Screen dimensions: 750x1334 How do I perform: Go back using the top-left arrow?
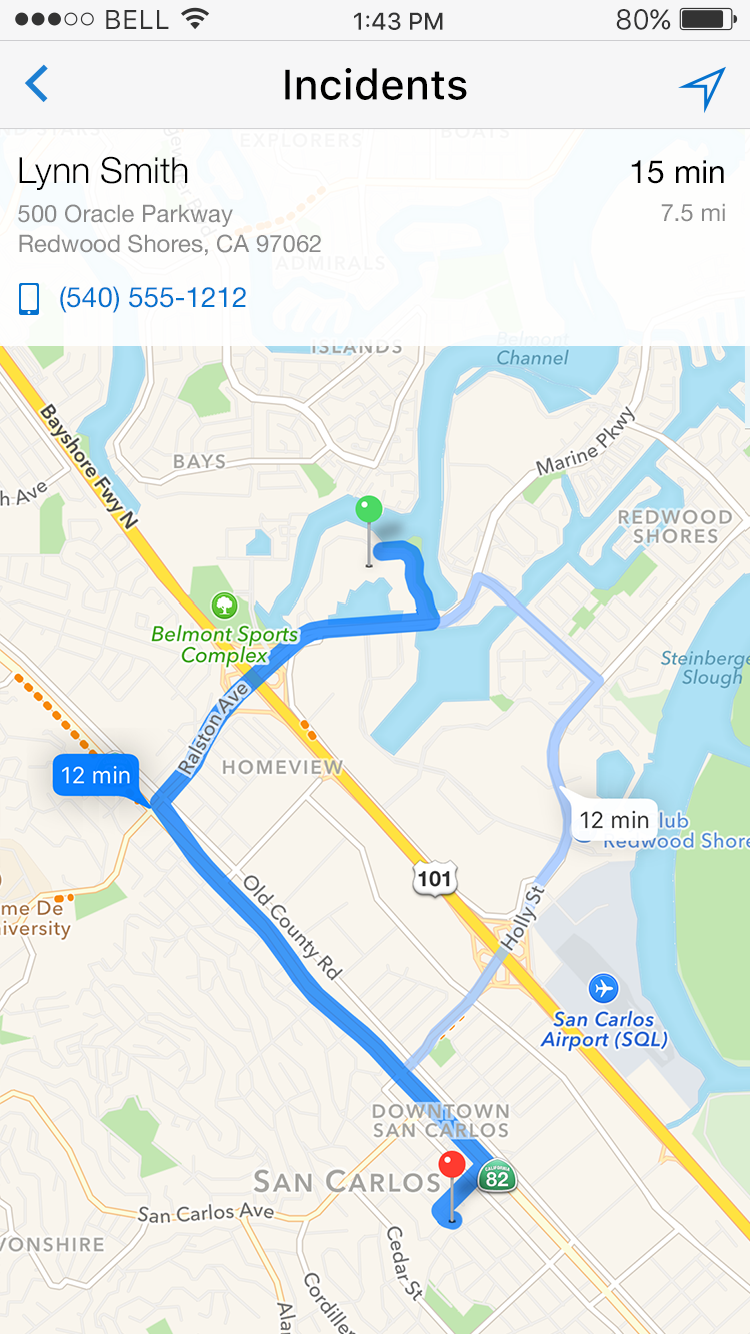(x=37, y=84)
